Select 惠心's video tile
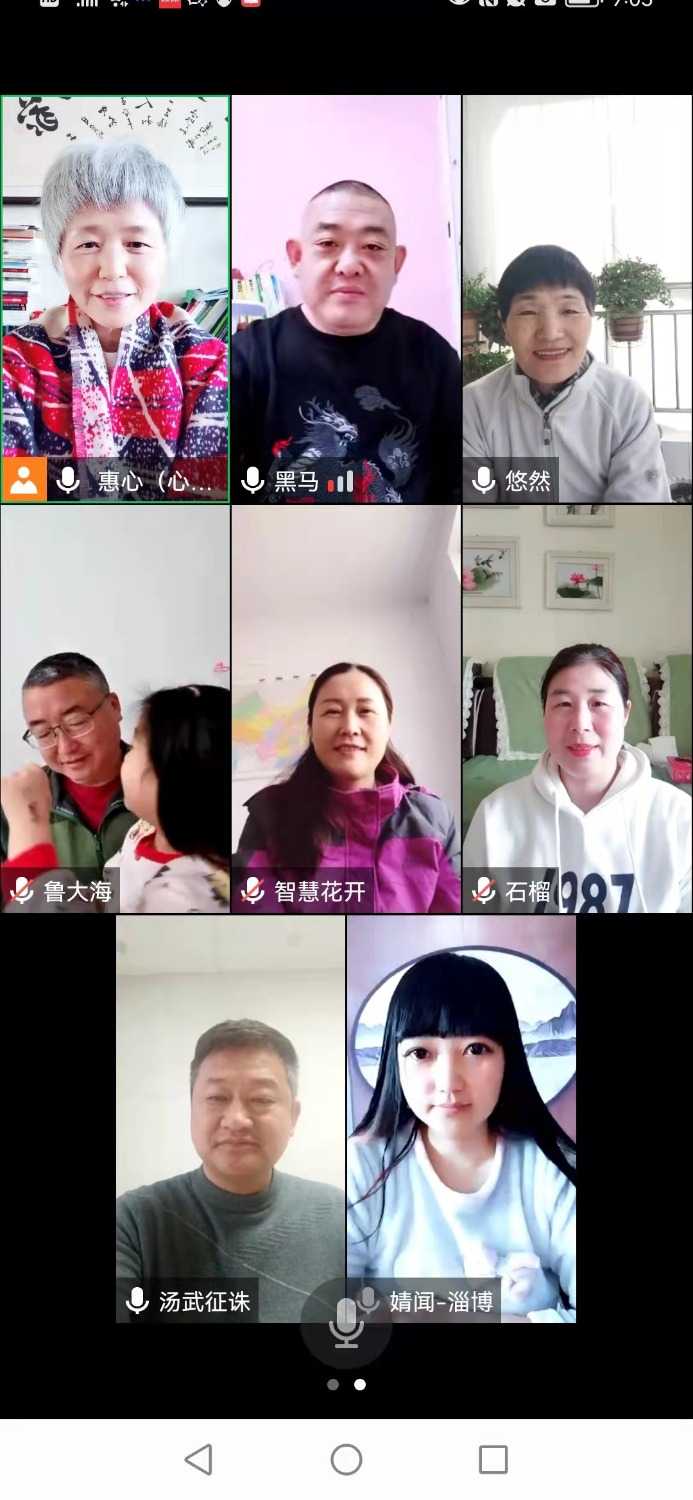The image size is (693, 1500). click(x=115, y=298)
